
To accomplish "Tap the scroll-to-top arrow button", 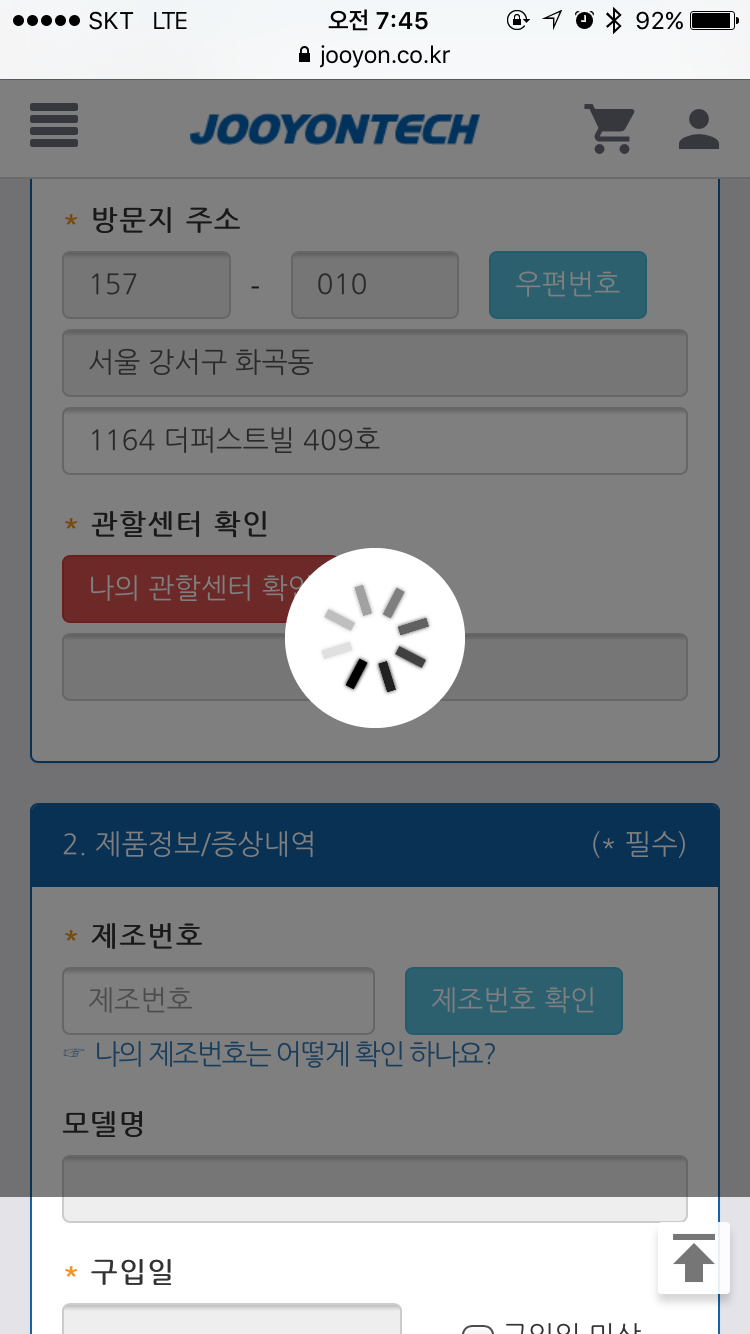I will coord(694,1258).
